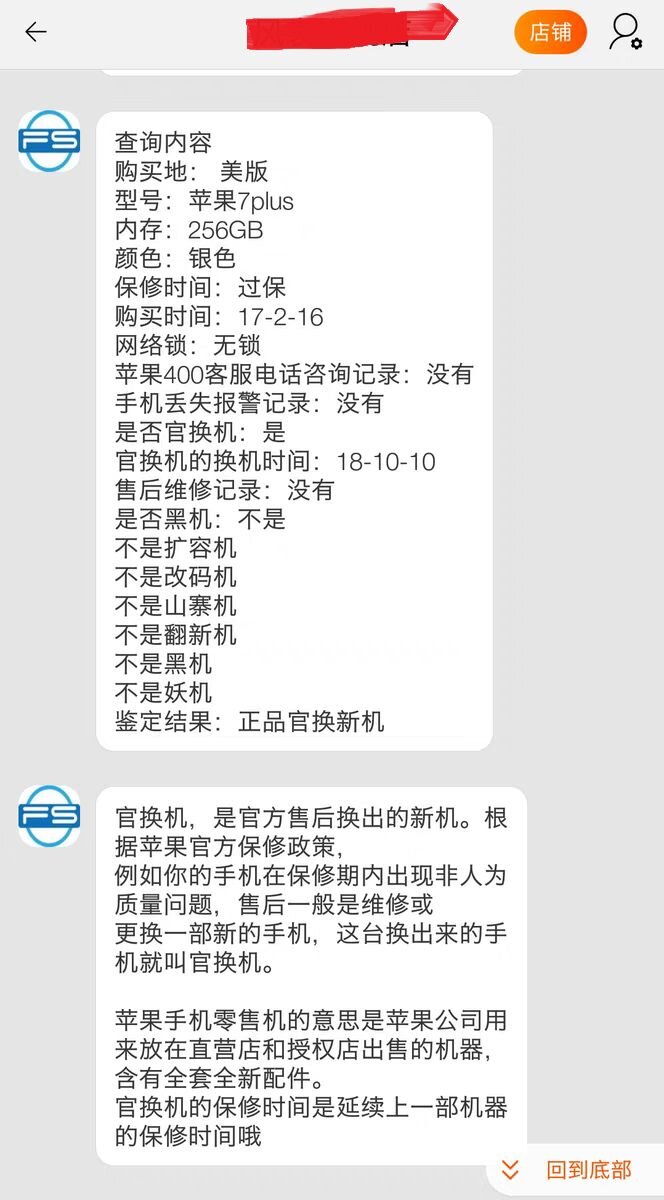The height and width of the screenshot is (1200, 664).
Task: Tap the seller avatar beside the 官换机 explanation
Action: (x=49, y=816)
